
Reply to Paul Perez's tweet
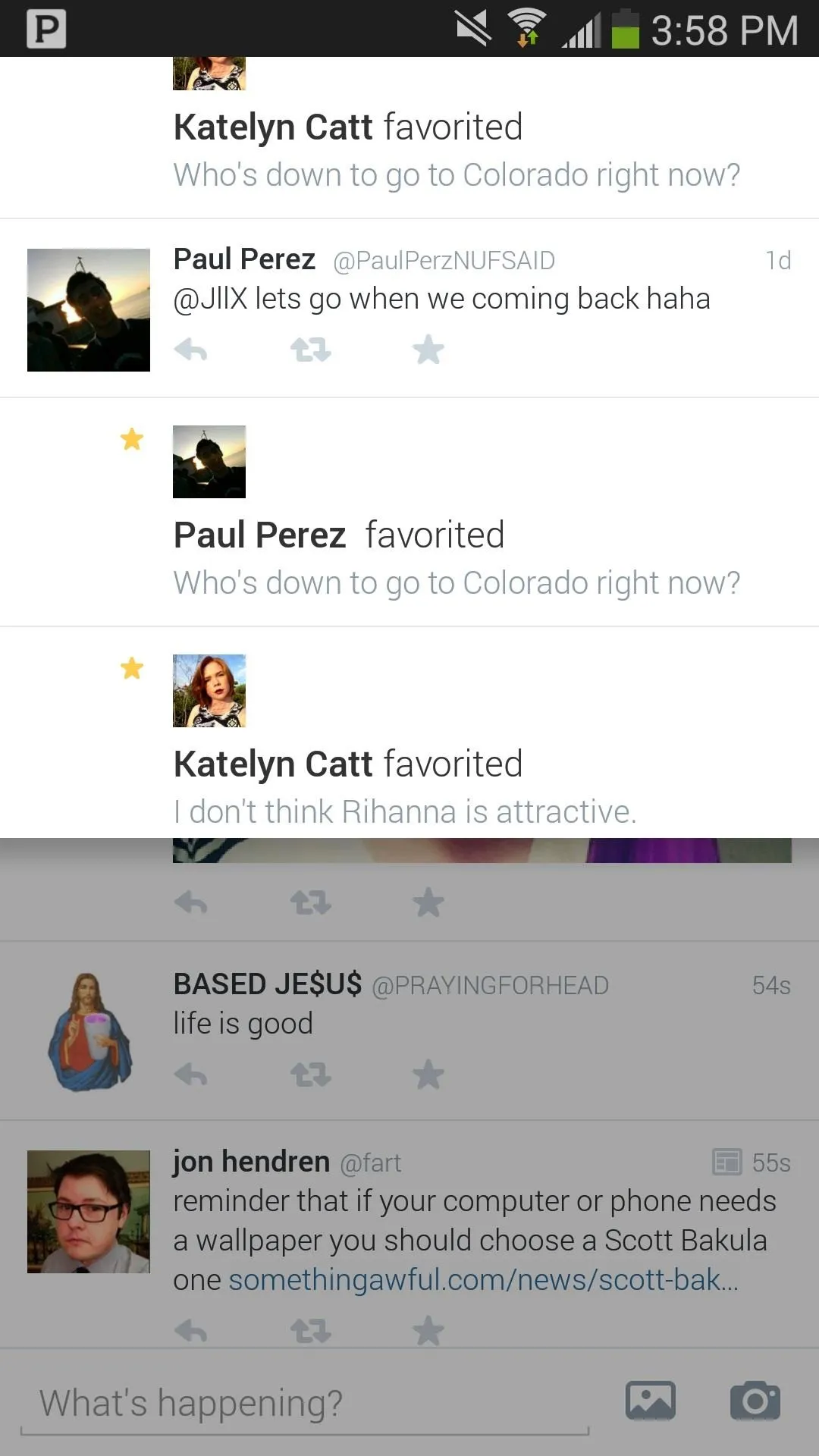click(190, 350)
